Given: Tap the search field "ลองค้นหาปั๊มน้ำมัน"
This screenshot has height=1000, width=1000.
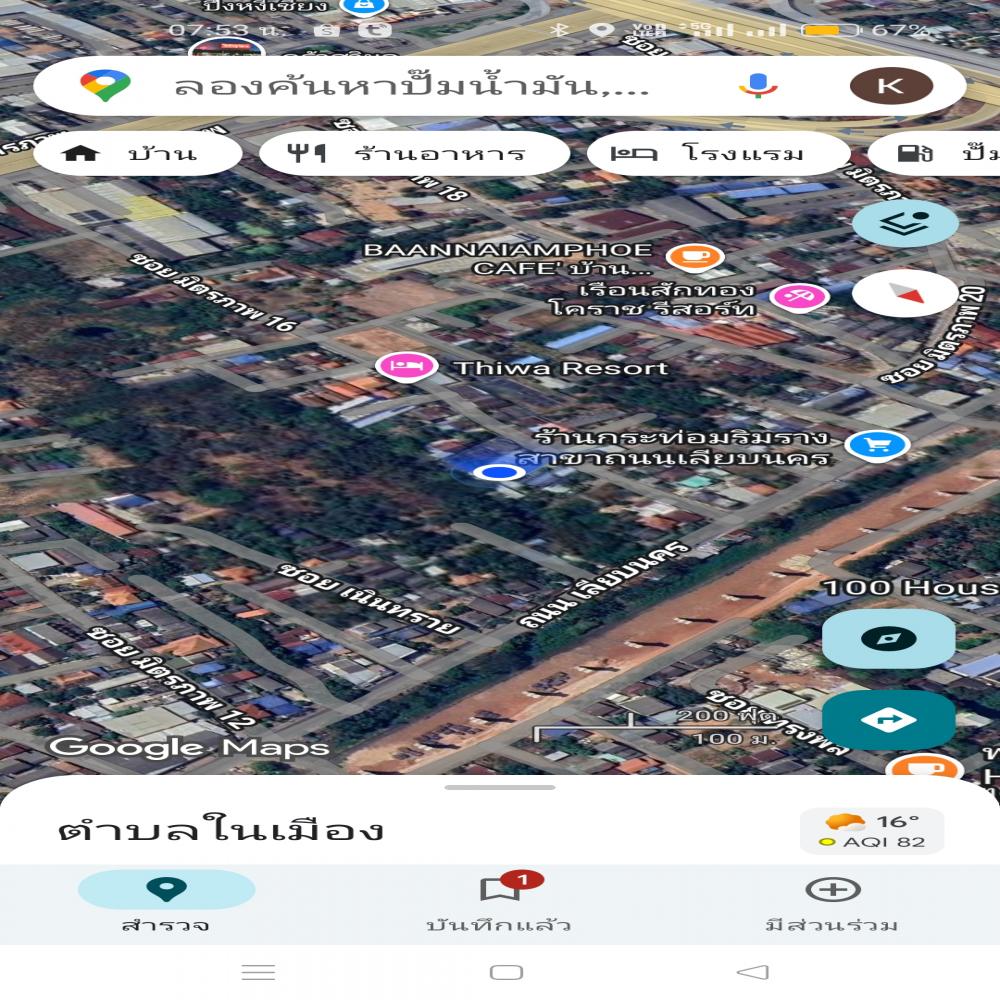Looking at the screenshot, I should (410, 86).
